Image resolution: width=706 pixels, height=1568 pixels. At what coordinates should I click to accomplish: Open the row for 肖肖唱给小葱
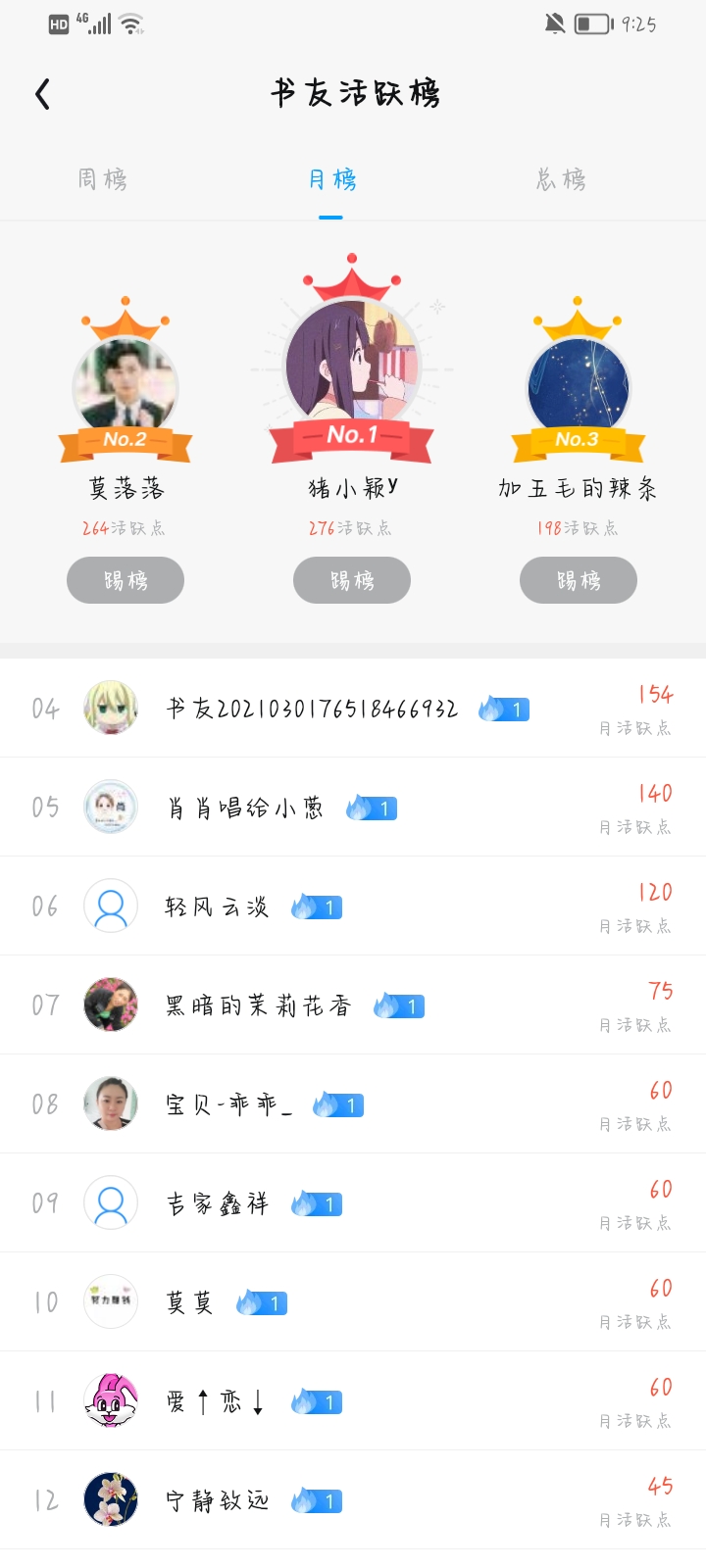pos(353,808)
